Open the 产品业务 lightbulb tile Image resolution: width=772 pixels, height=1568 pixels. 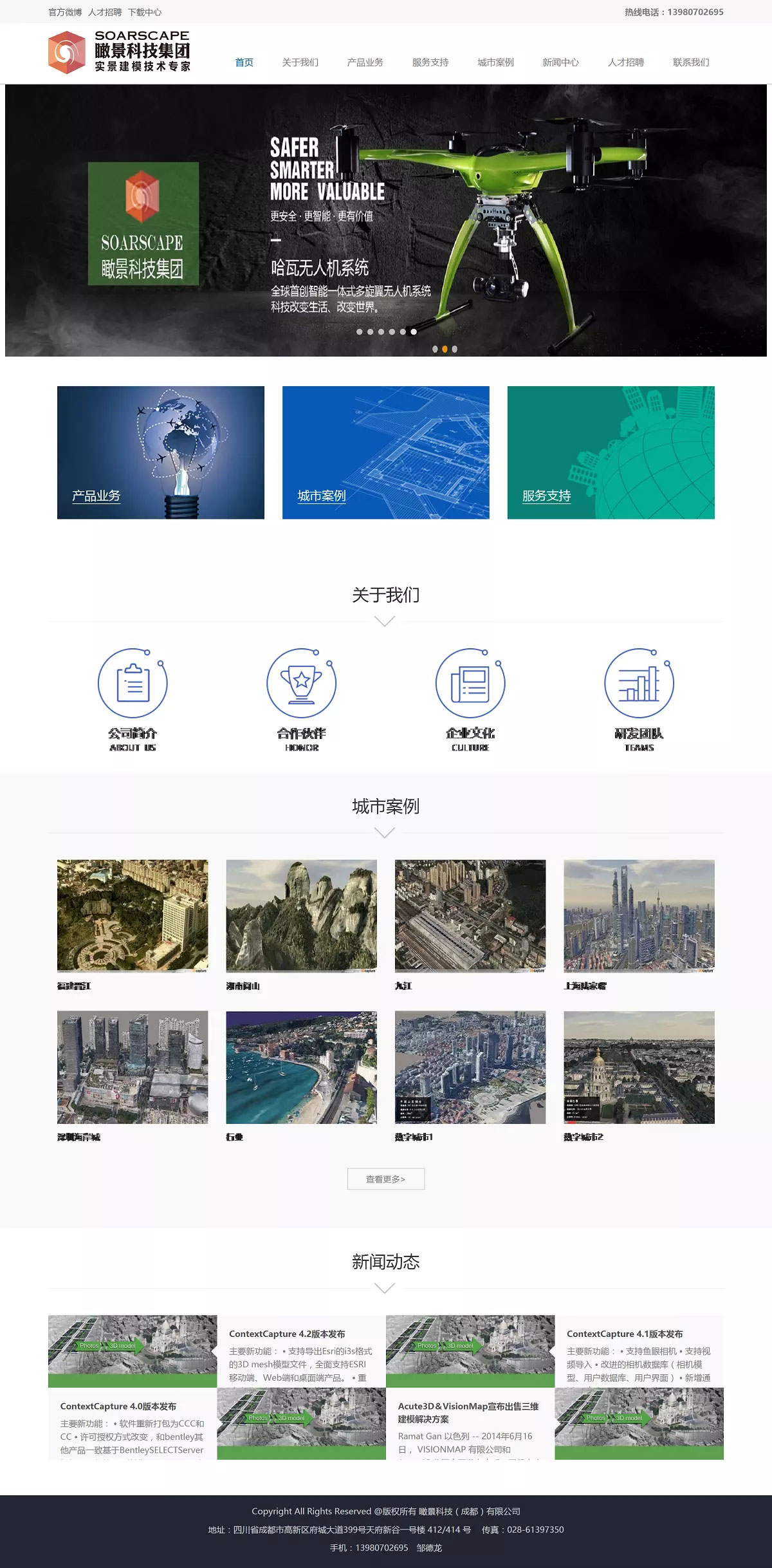coord(160,453)
